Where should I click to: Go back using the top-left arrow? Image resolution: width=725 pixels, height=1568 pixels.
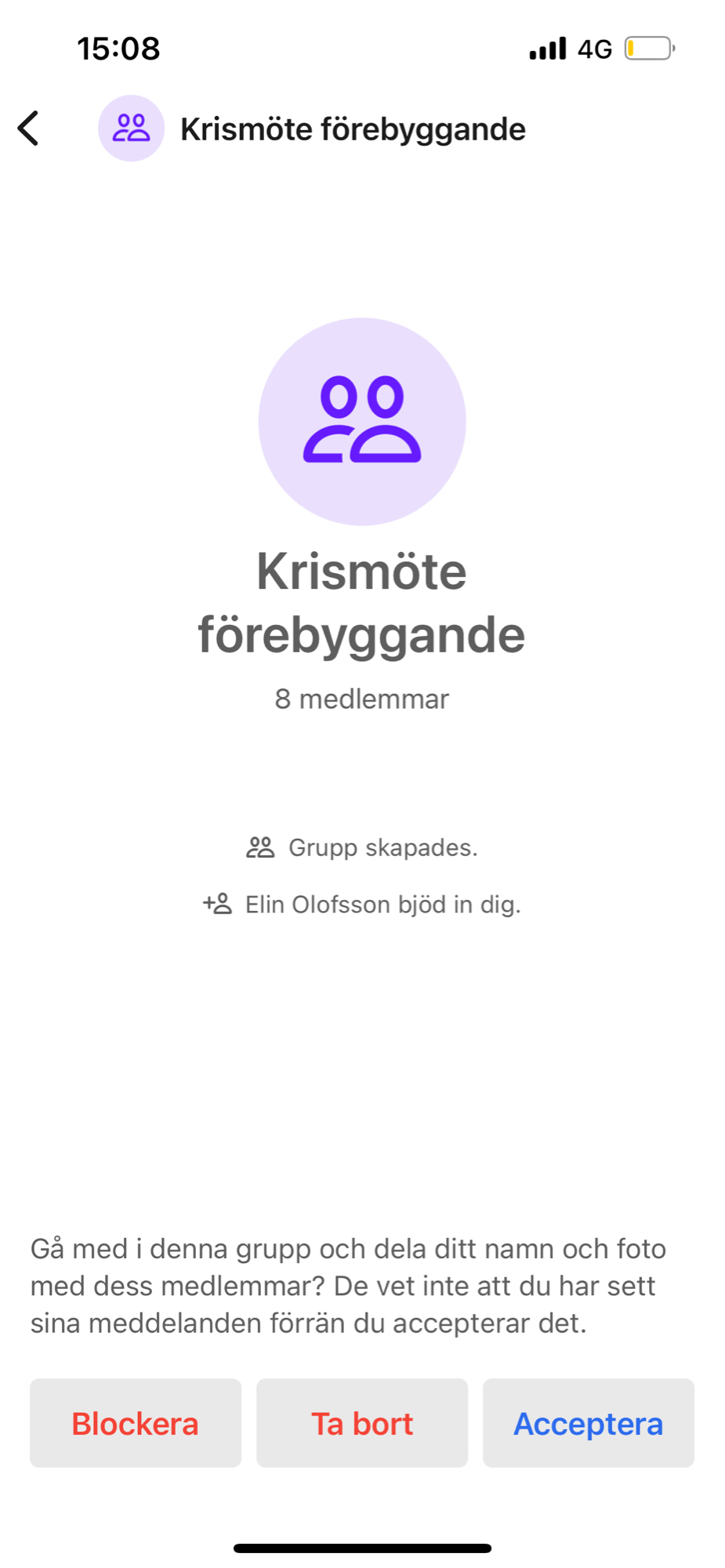click(29, 129)
